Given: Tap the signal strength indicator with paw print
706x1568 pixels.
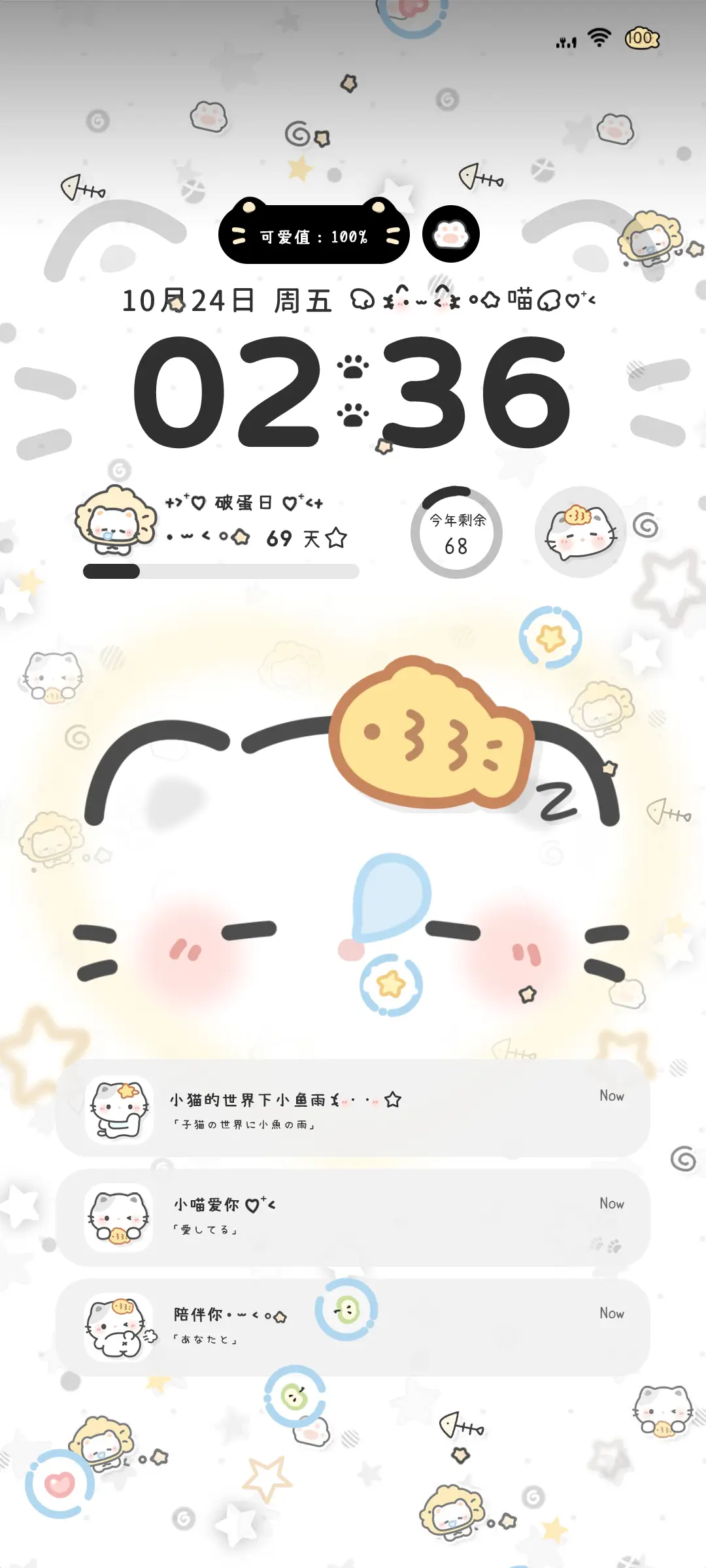Looking at the screenshot, I should (x=566, y=39).
